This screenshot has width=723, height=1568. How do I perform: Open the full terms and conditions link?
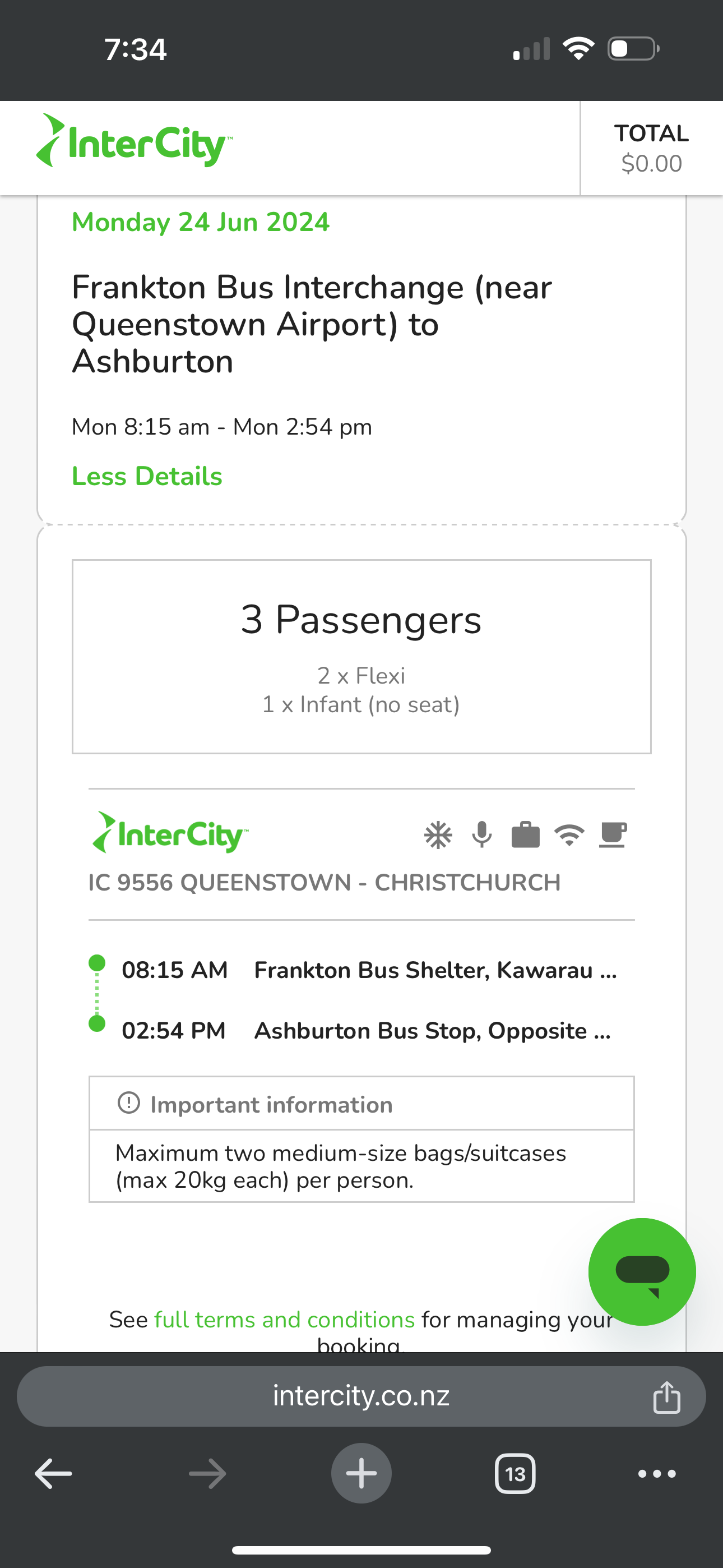(284, 1319)
